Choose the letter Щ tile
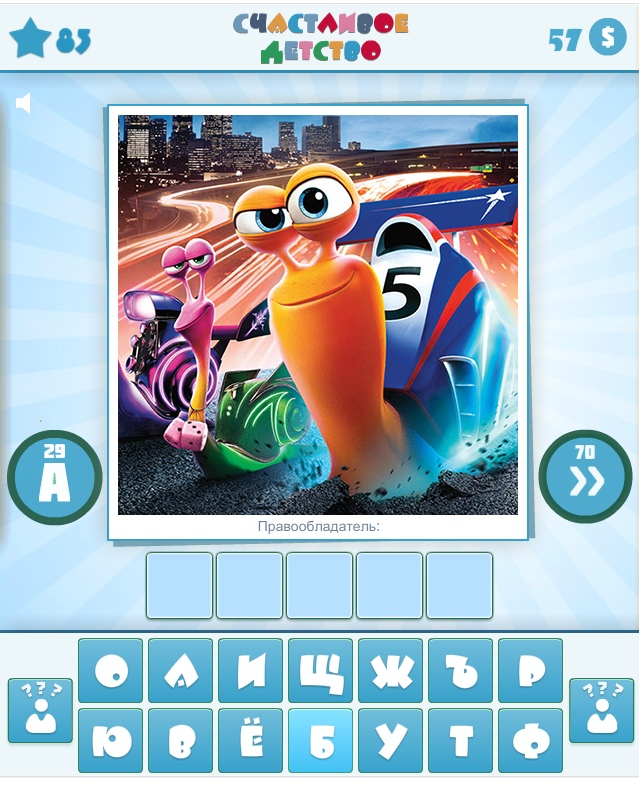The image size is (639, 785). [321, 670]
